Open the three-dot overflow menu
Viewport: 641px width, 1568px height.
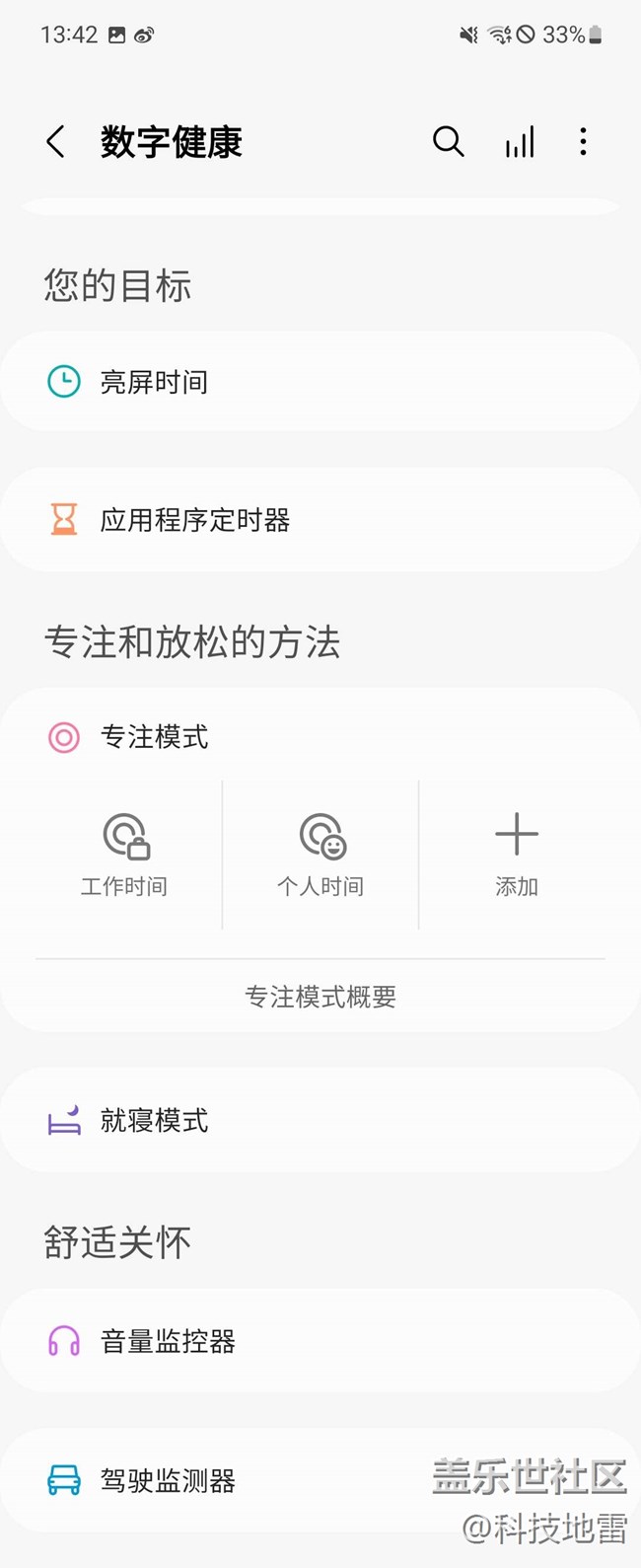[x=583, y=142]
